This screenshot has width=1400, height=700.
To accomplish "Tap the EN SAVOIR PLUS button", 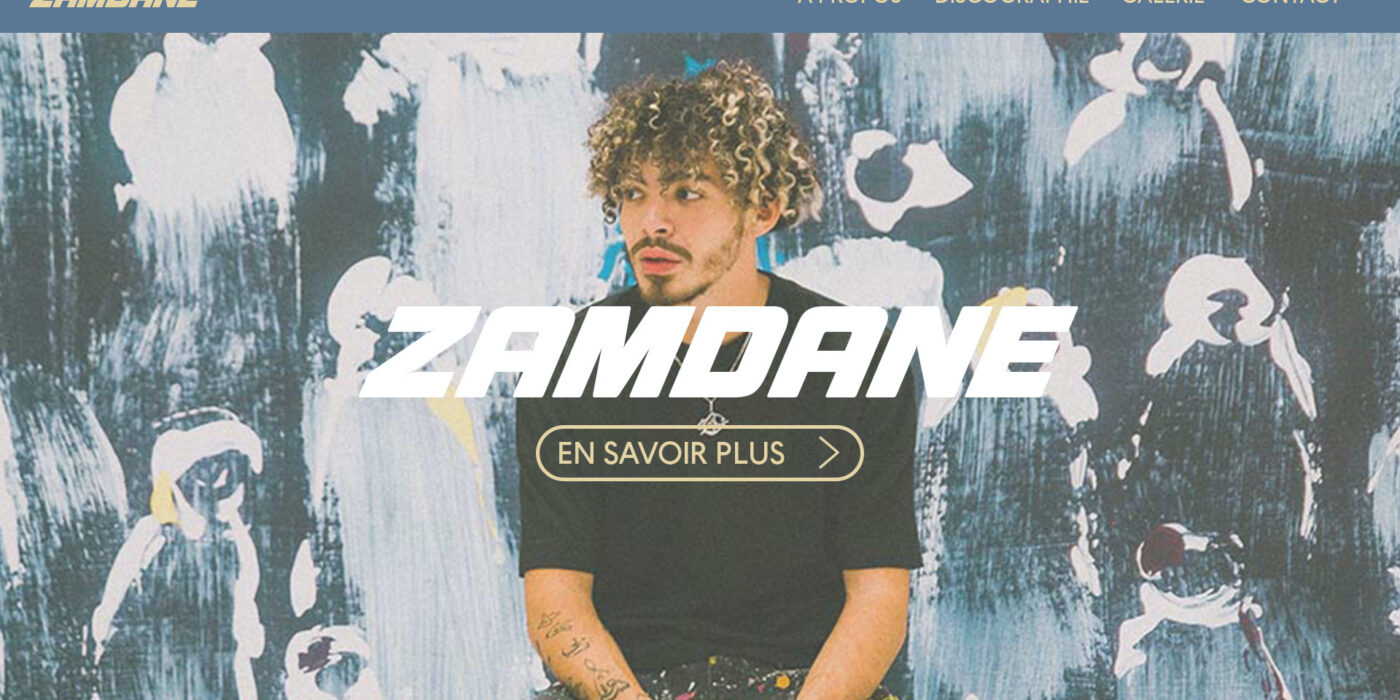I will [x=699, y=453].
